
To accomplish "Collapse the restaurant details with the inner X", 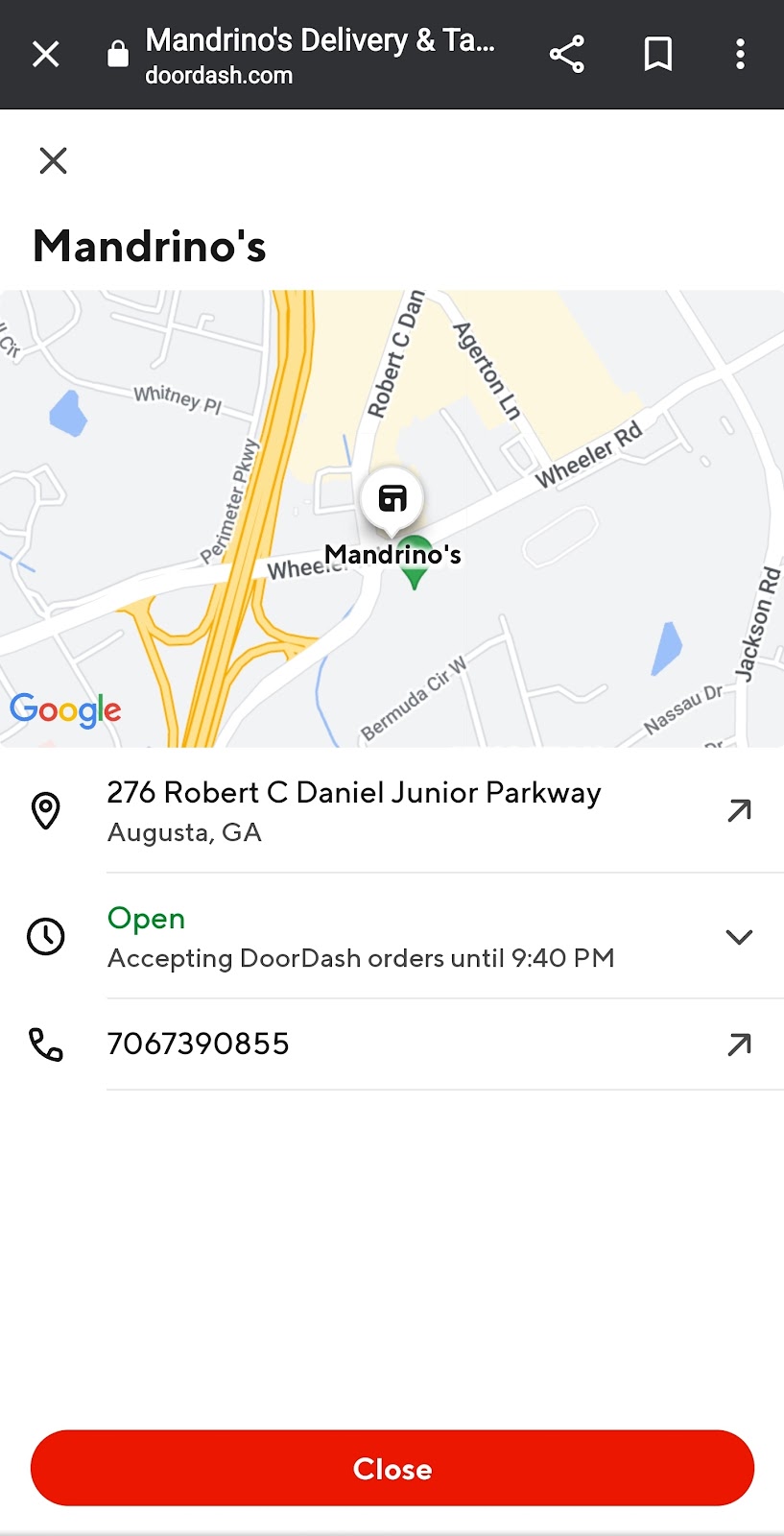I will pyautogui.click(x=53, y=160).
